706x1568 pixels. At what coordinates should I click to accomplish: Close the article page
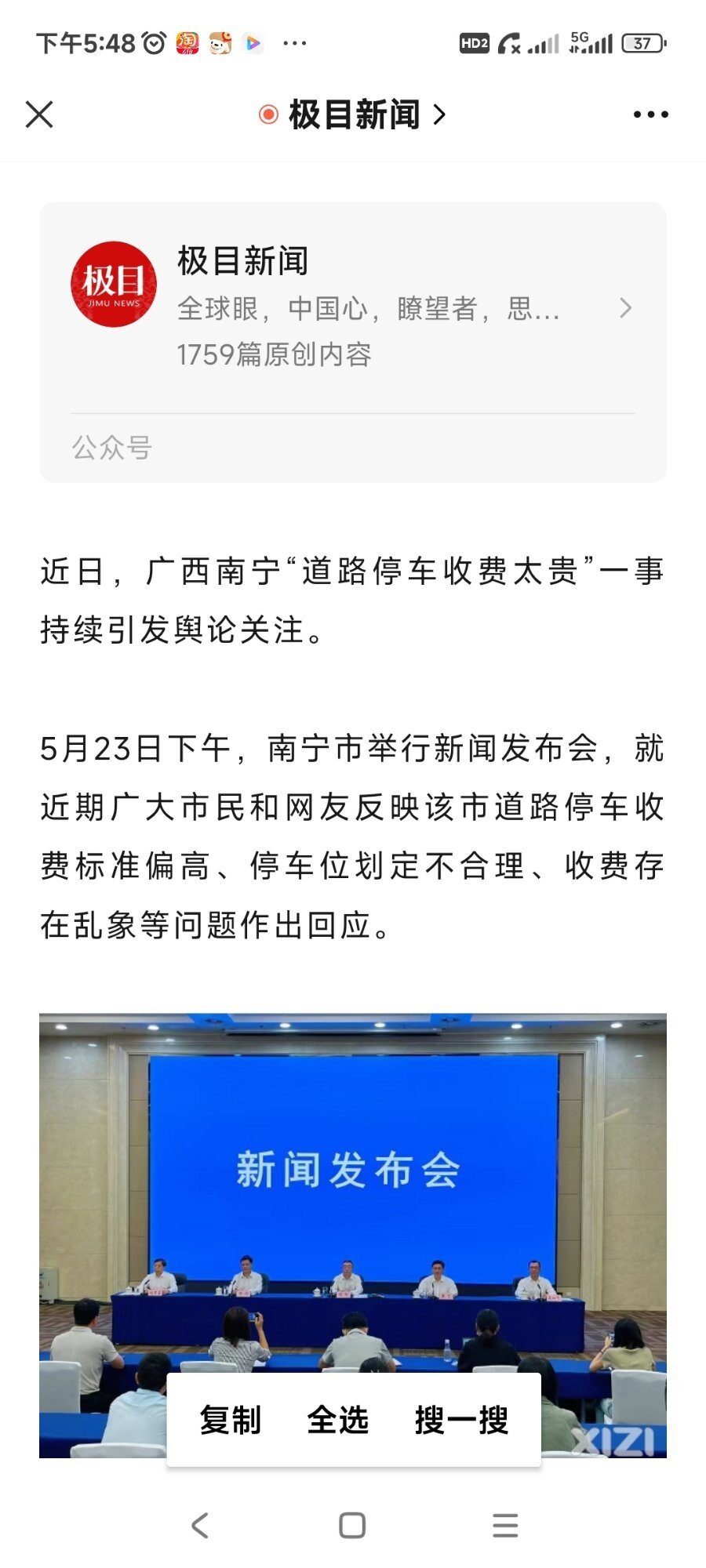(39, 114)
